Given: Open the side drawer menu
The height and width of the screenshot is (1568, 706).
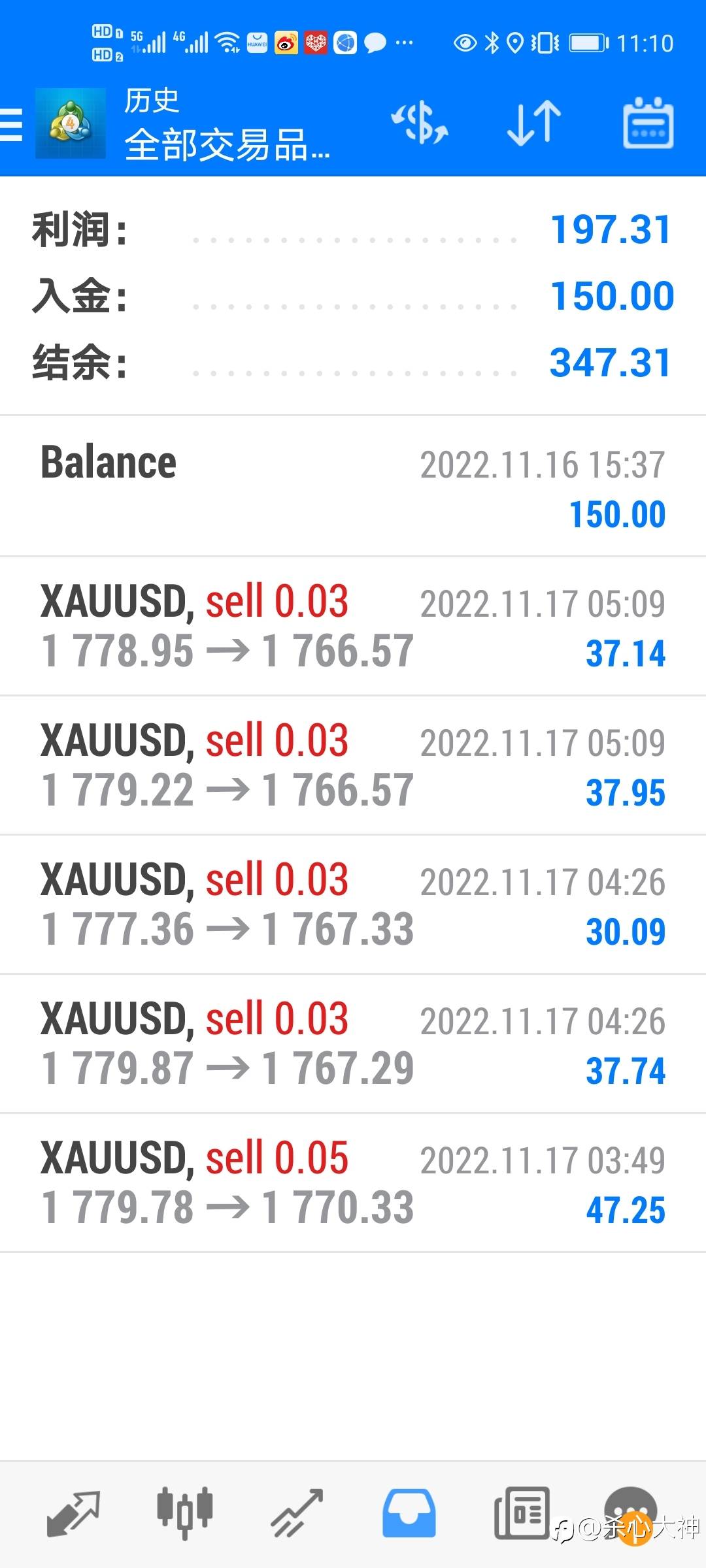Looking at the screenshot, I should tap(12, 123).
